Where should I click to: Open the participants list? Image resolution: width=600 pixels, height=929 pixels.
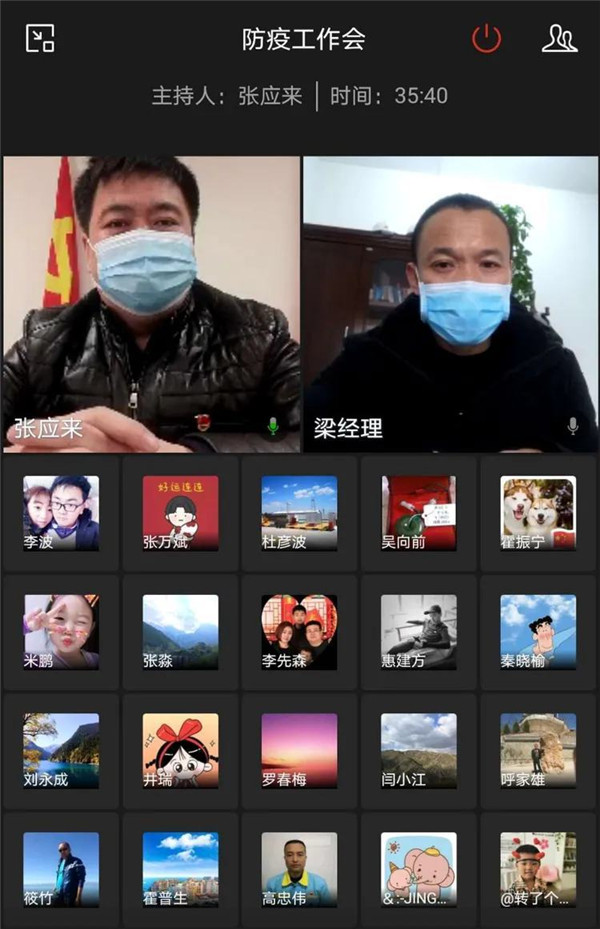click(x=559, y=39)
